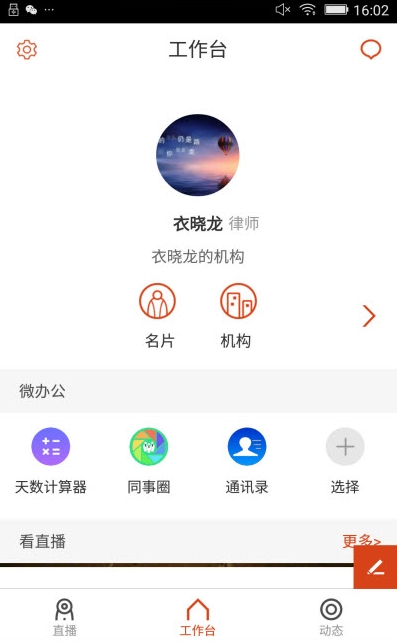Tap the orange pencil compose button
This screenshot has height=643, width=397.
[375, 567]
